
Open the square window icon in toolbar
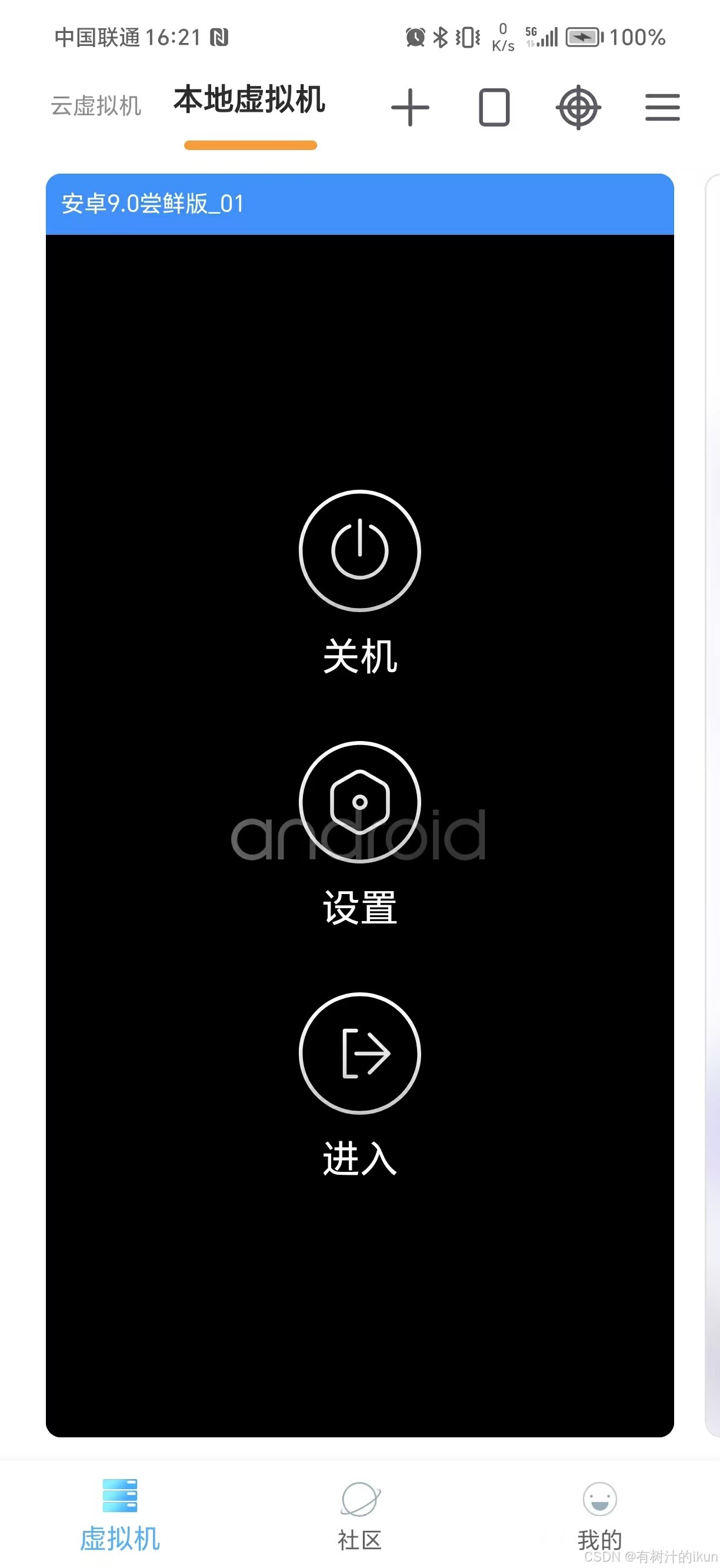click(494, 107)
